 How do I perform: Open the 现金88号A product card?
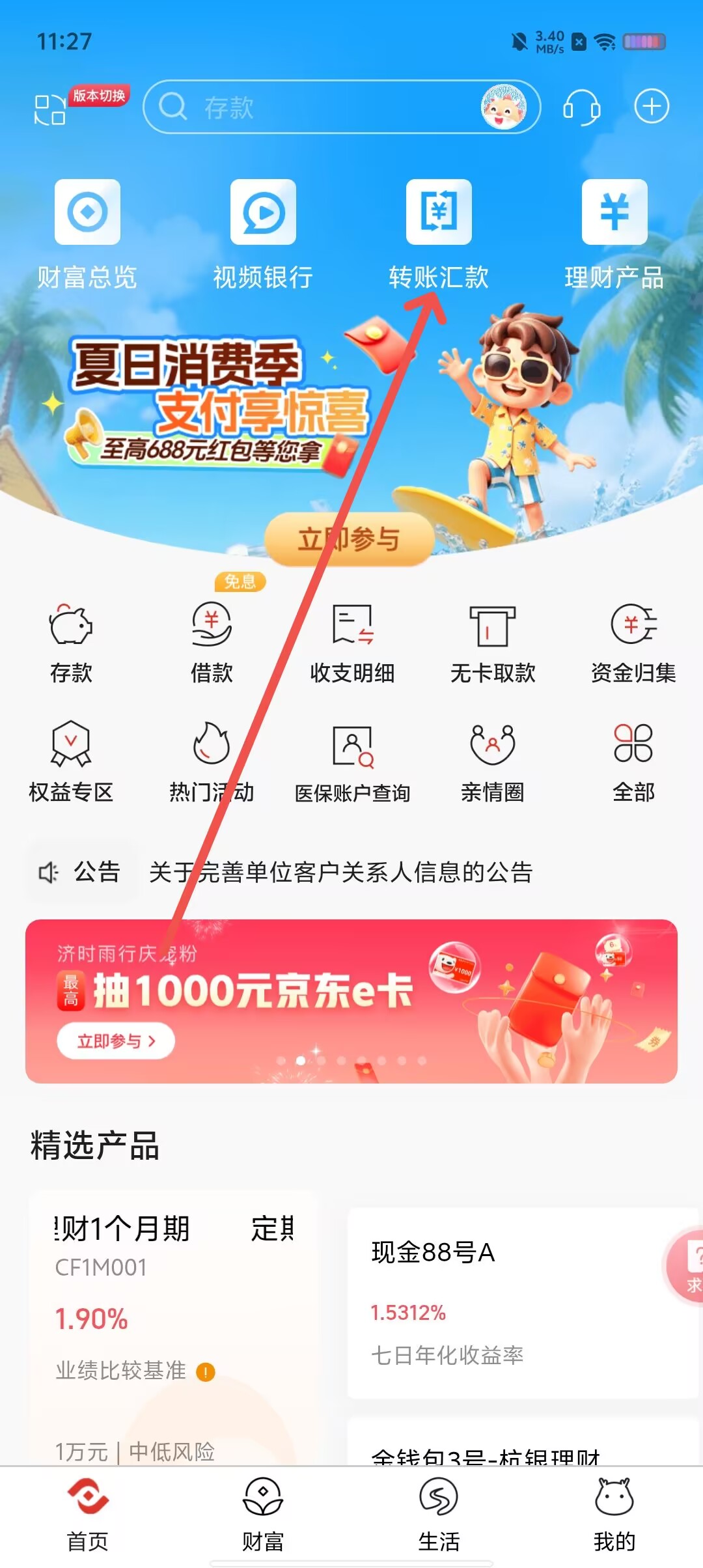pos(523,1303)
